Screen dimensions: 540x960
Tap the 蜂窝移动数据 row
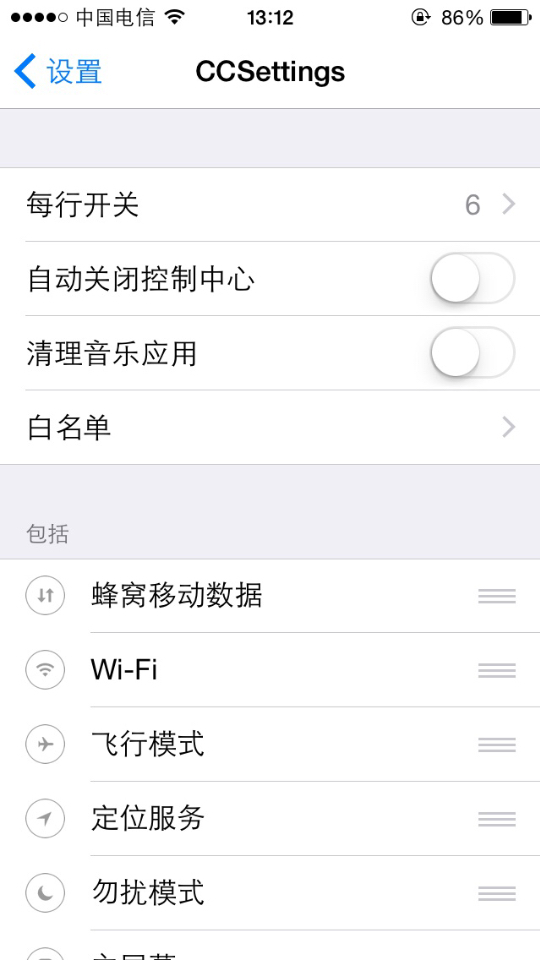tap(270, 596)
